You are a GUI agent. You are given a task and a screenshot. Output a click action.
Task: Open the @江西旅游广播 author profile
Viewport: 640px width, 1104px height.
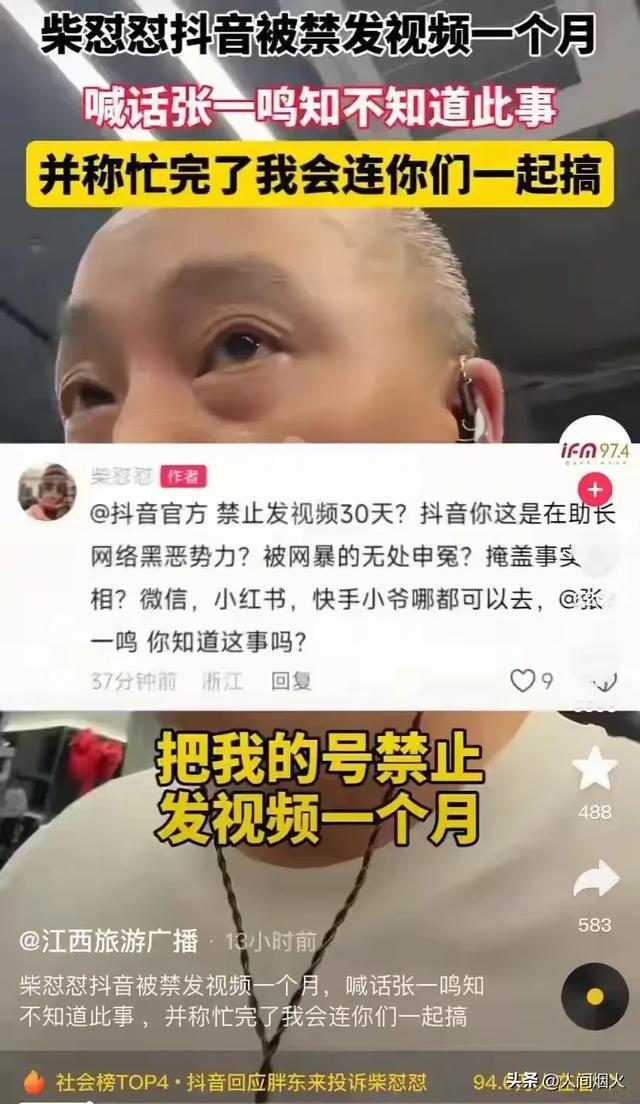click(110, 941)
